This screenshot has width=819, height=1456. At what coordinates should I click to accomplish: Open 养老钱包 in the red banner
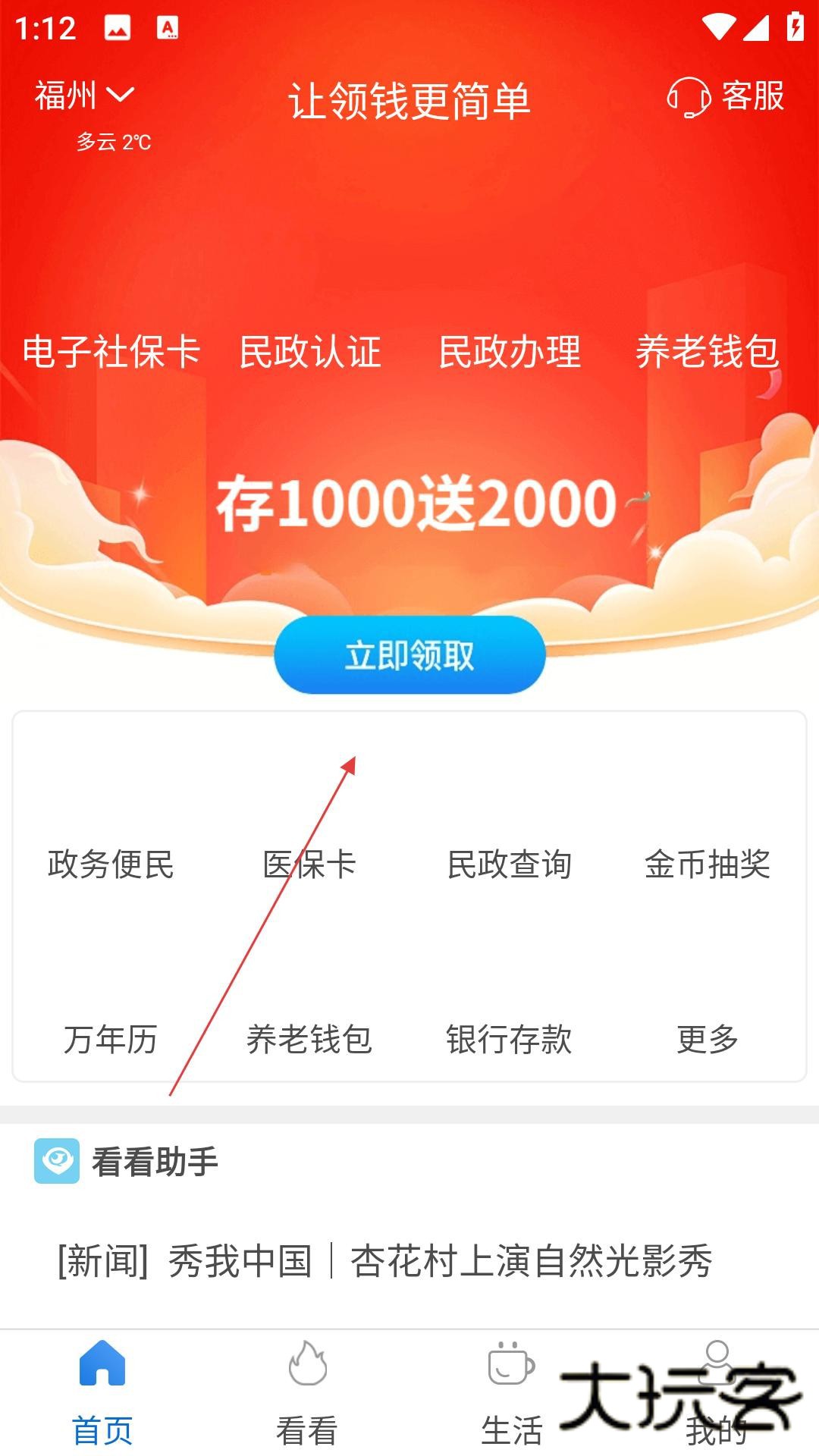coord(707,352)
